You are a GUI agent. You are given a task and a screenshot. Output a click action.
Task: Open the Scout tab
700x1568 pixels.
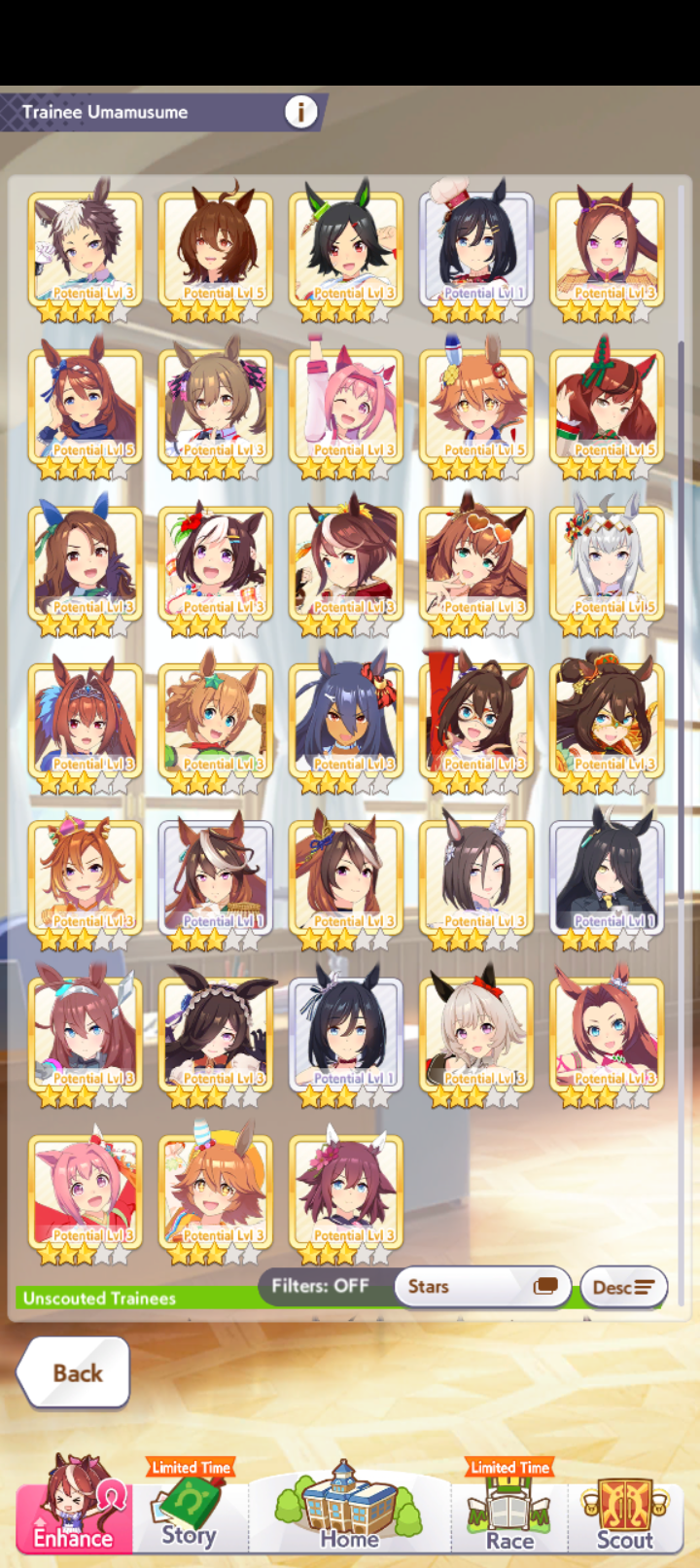pyautogui.click(x=624, y=1508)
